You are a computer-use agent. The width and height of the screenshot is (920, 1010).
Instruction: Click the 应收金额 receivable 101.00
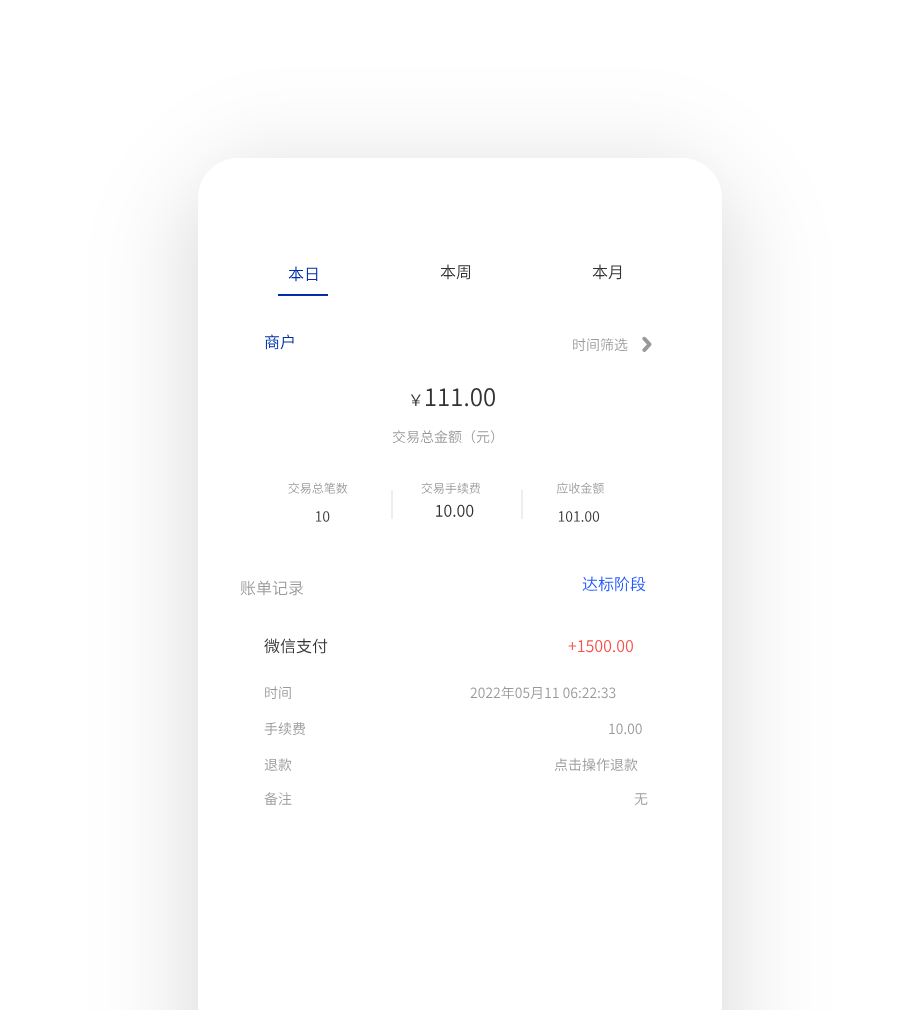click(x=579, y=517)
